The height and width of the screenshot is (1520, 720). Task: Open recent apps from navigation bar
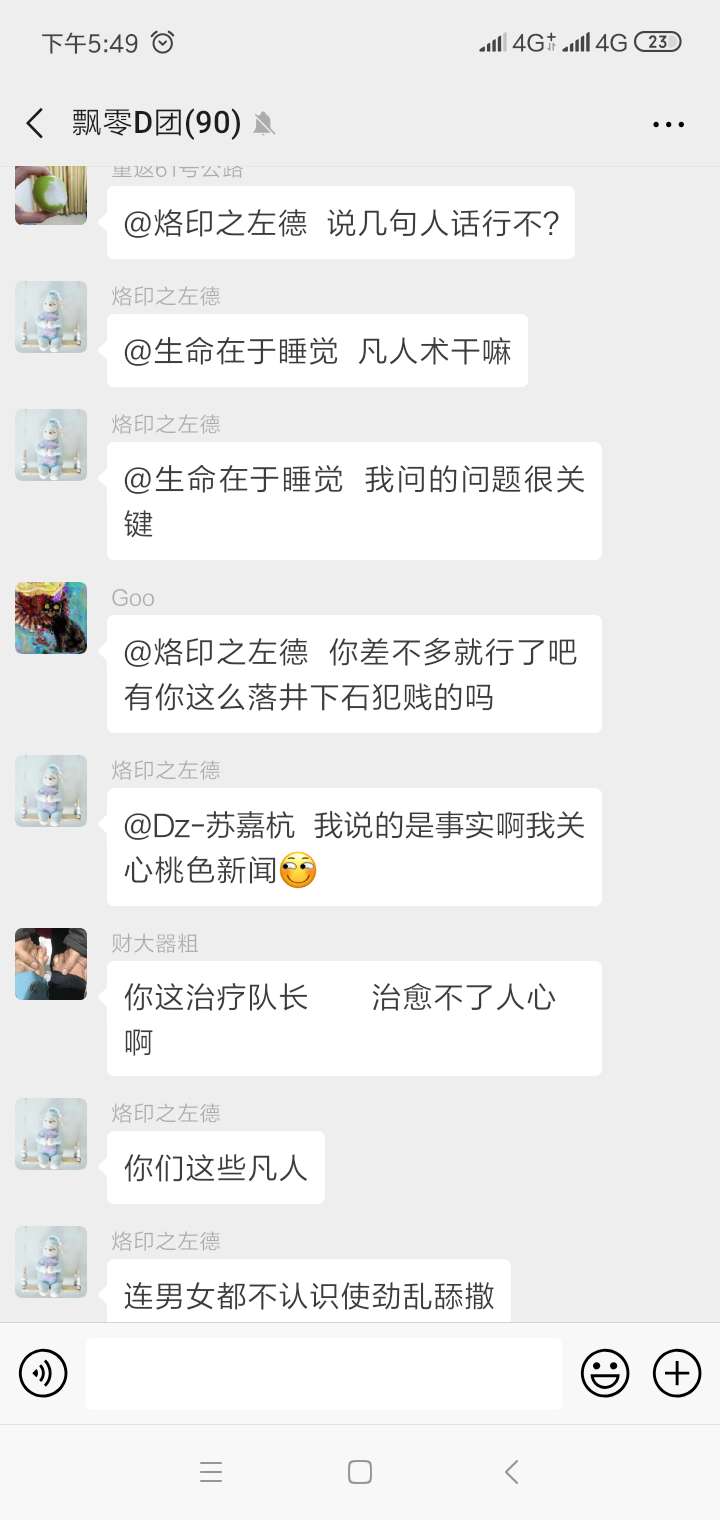pyautogui.click(x=210, y=1472)
